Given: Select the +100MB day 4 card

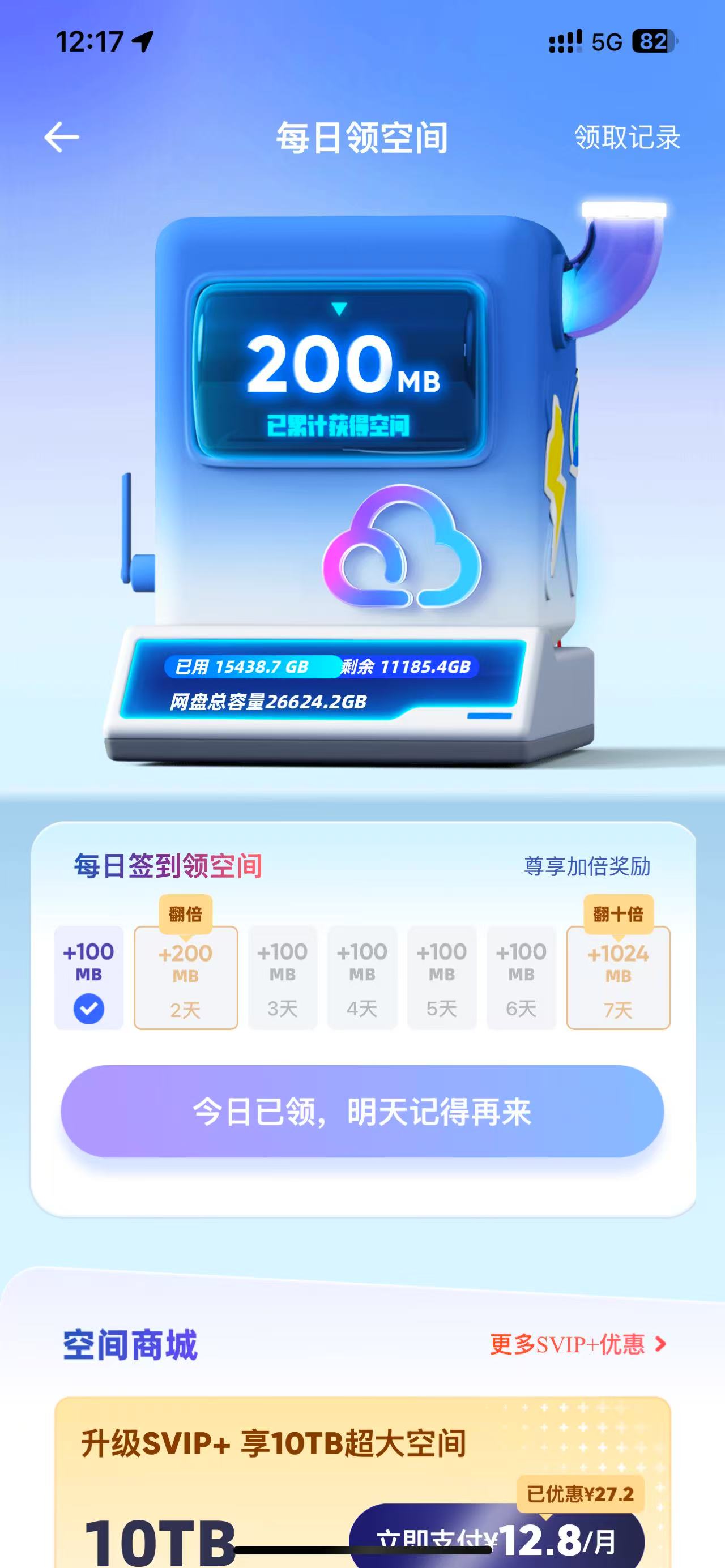Looking at the screenshot, I should pos(362,974).
